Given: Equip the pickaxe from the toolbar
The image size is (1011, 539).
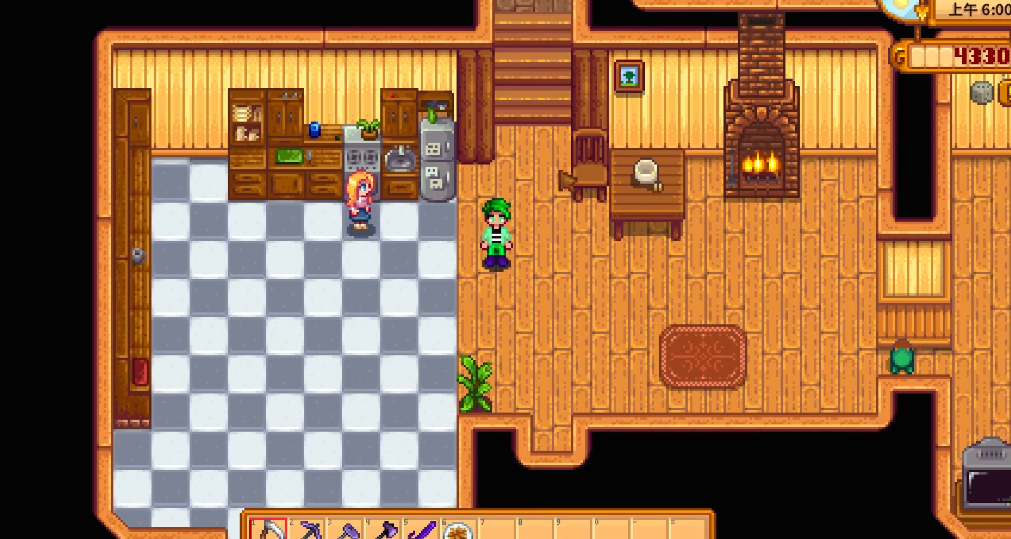Looking at the screenshot, I should (x=307, y=530).
